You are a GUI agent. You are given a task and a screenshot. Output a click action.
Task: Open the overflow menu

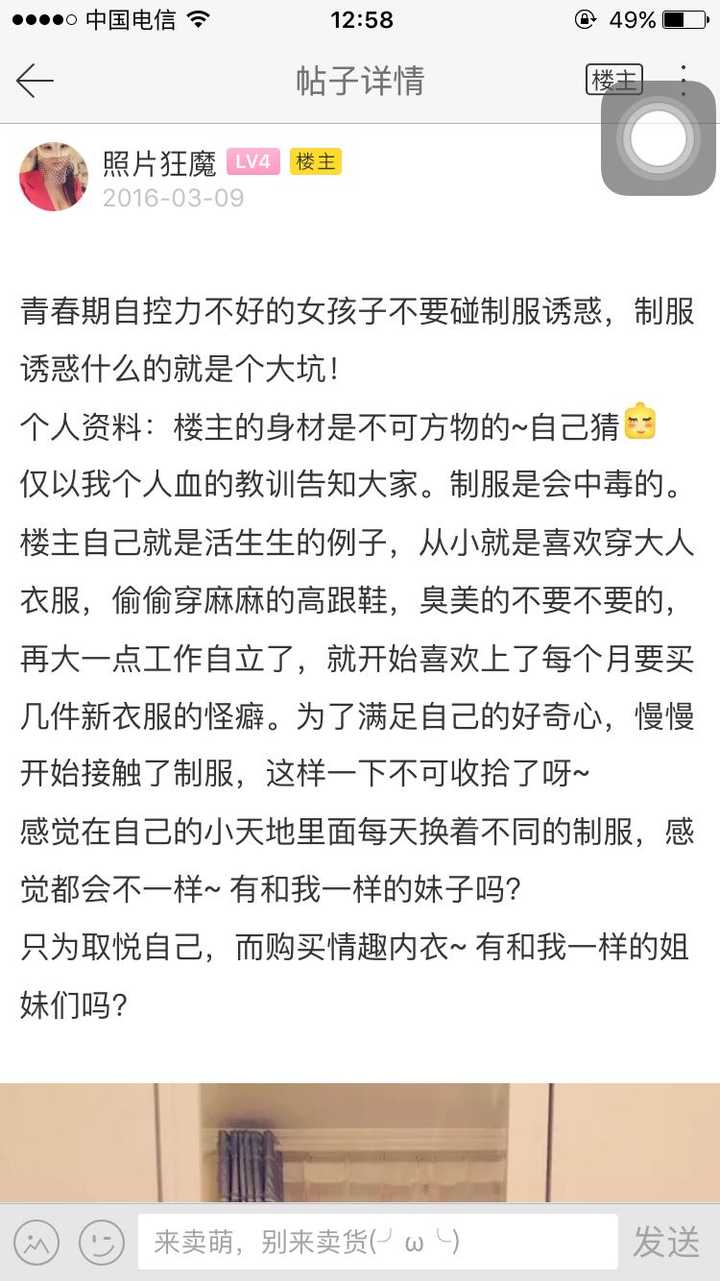(684, 80)
